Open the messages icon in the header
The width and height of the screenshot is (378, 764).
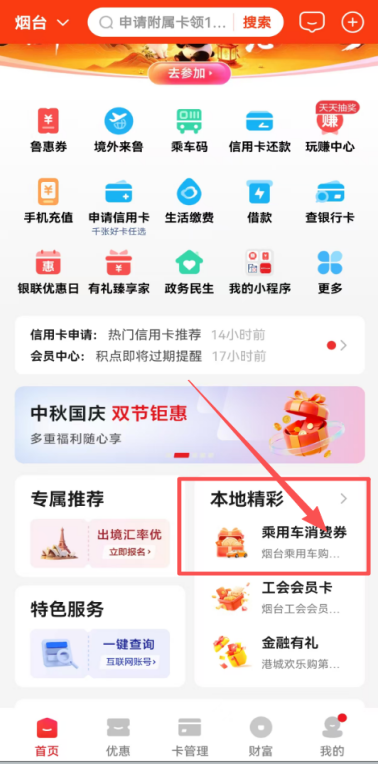coord(312,22)
